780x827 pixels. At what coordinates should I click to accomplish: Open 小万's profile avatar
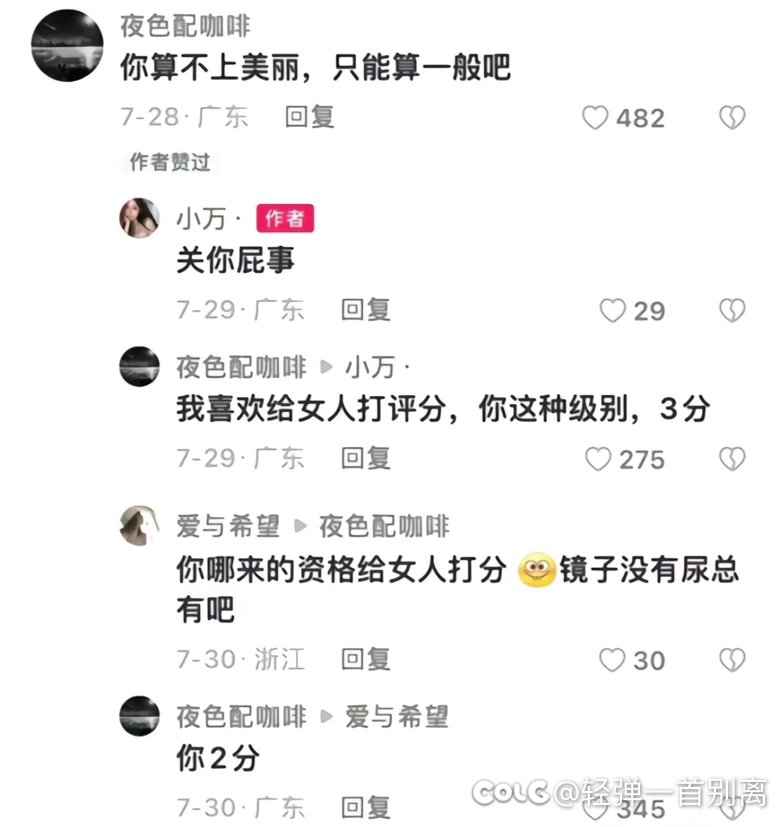[x=138, y=218]
